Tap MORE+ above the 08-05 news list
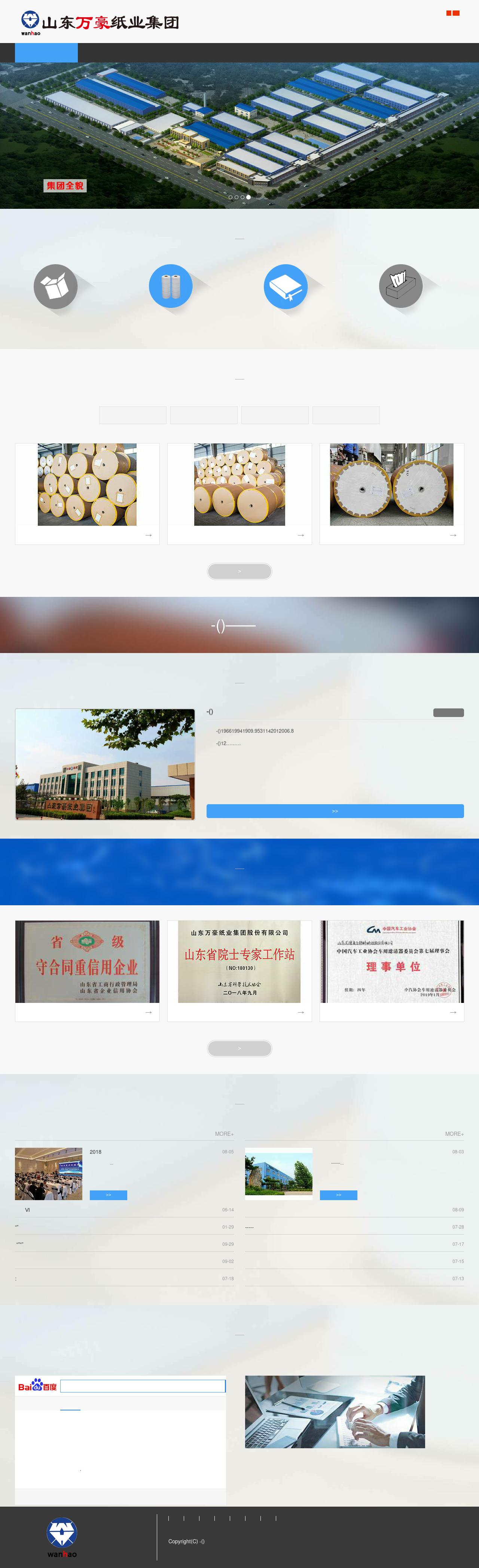The width and height of the screenshot is (479, 1568). click(x=224, y=1134)
